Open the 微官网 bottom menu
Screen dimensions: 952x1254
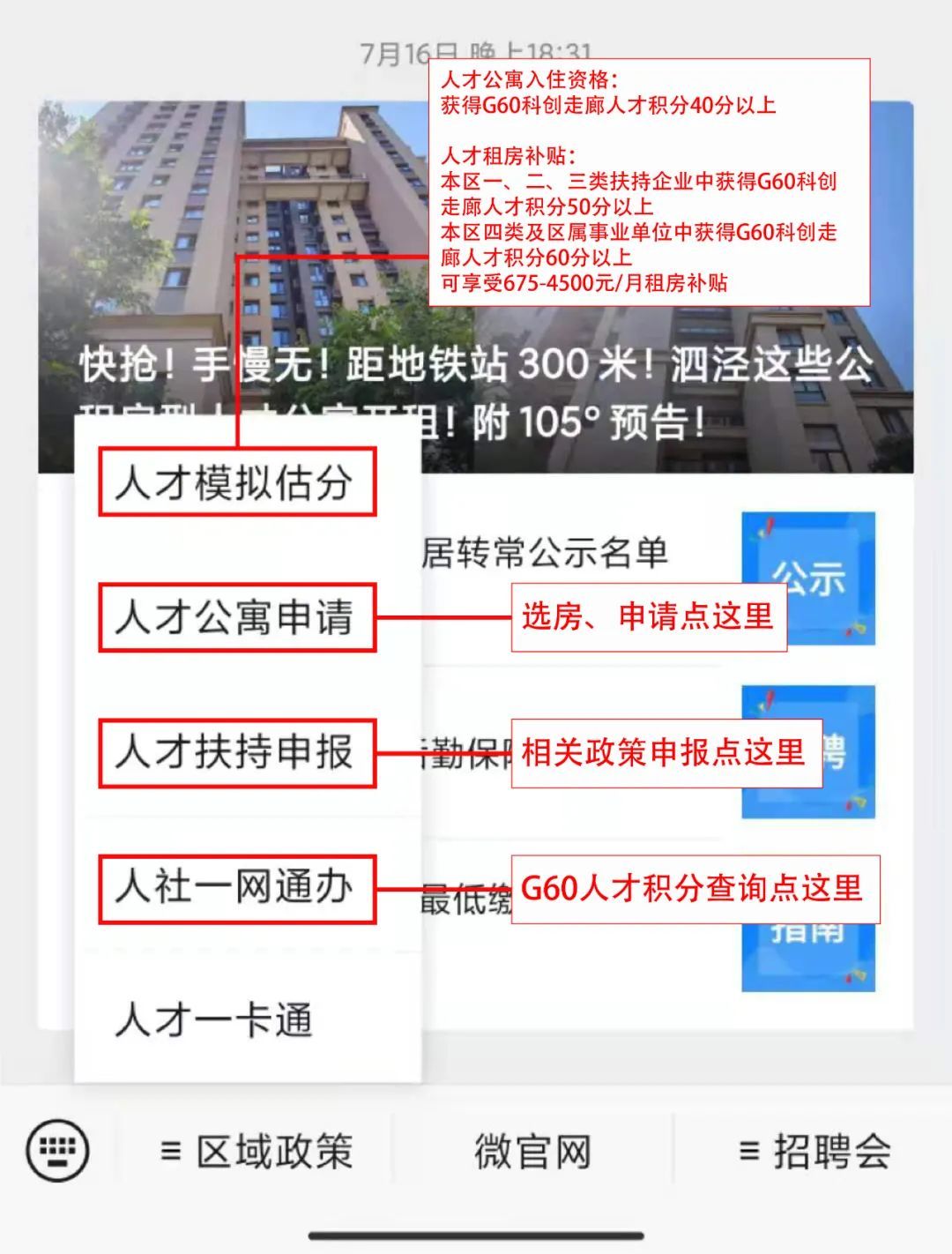pos(532,1152)
